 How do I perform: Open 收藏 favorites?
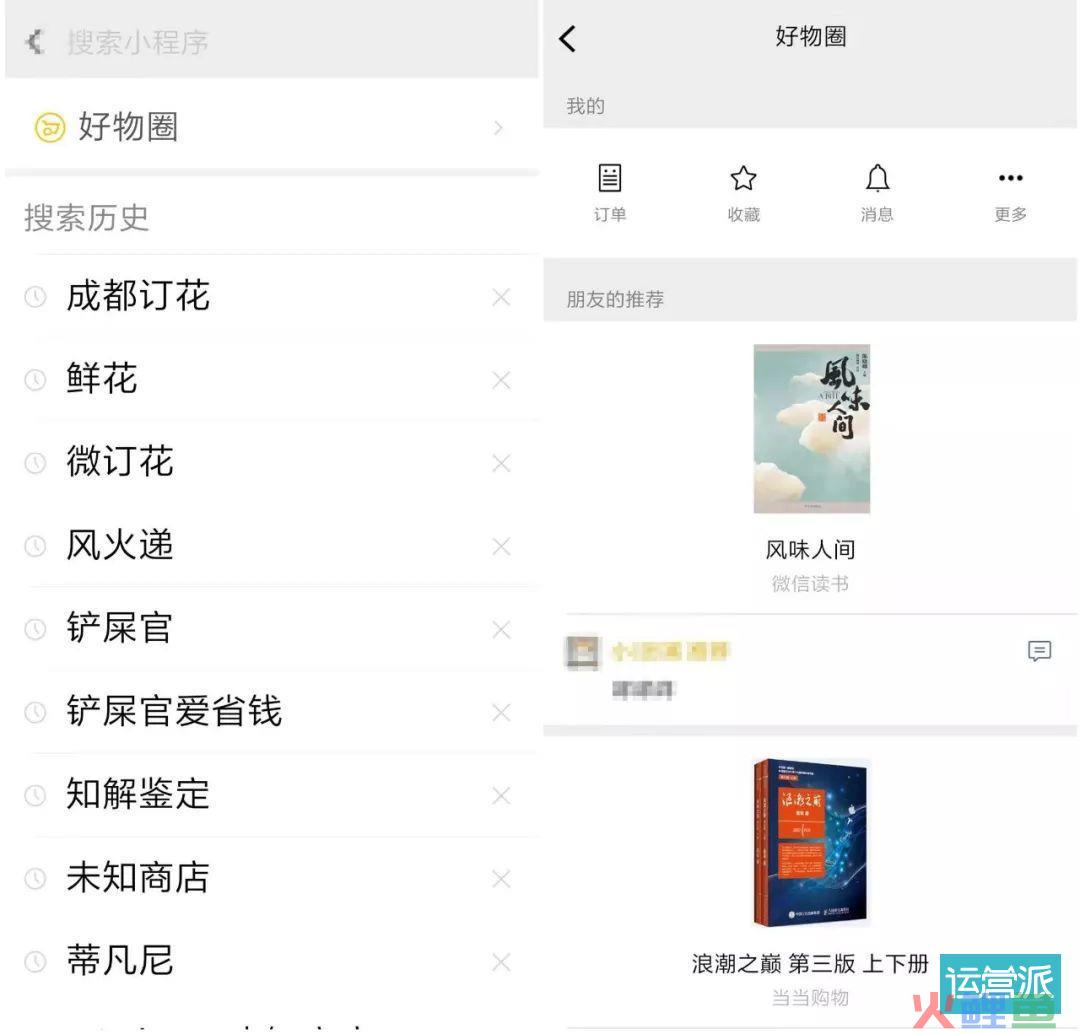pos(743,192)
